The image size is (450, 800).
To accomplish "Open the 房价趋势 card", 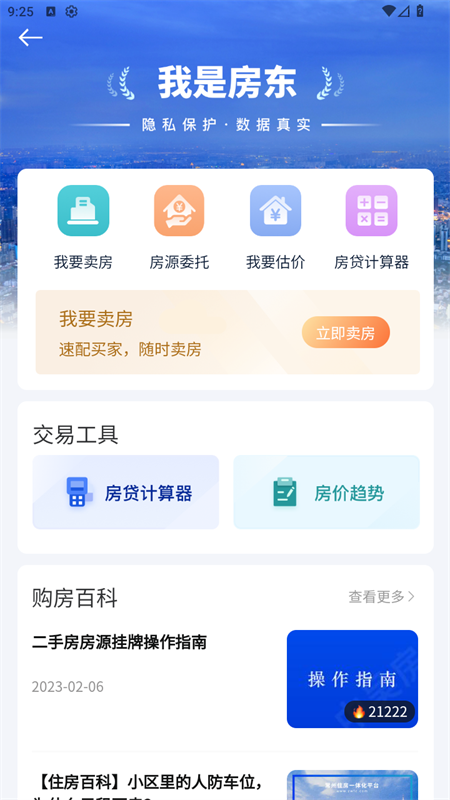I will (327, 492).
